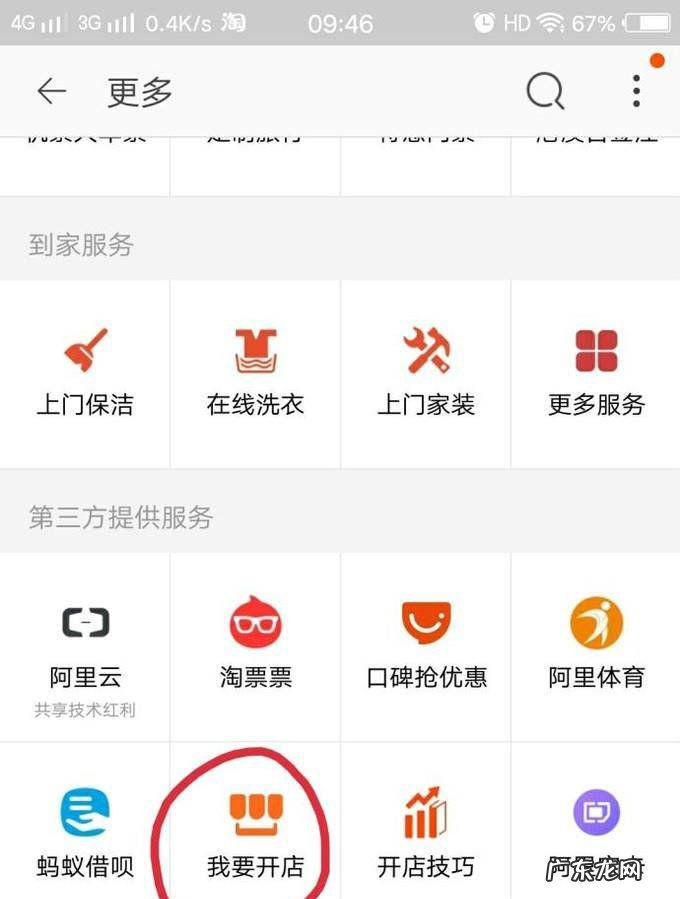Image resolution: width=680 pixels, height=899 pixels.
Task: Go back from the 更多 page
Action: tap(51, 92)
